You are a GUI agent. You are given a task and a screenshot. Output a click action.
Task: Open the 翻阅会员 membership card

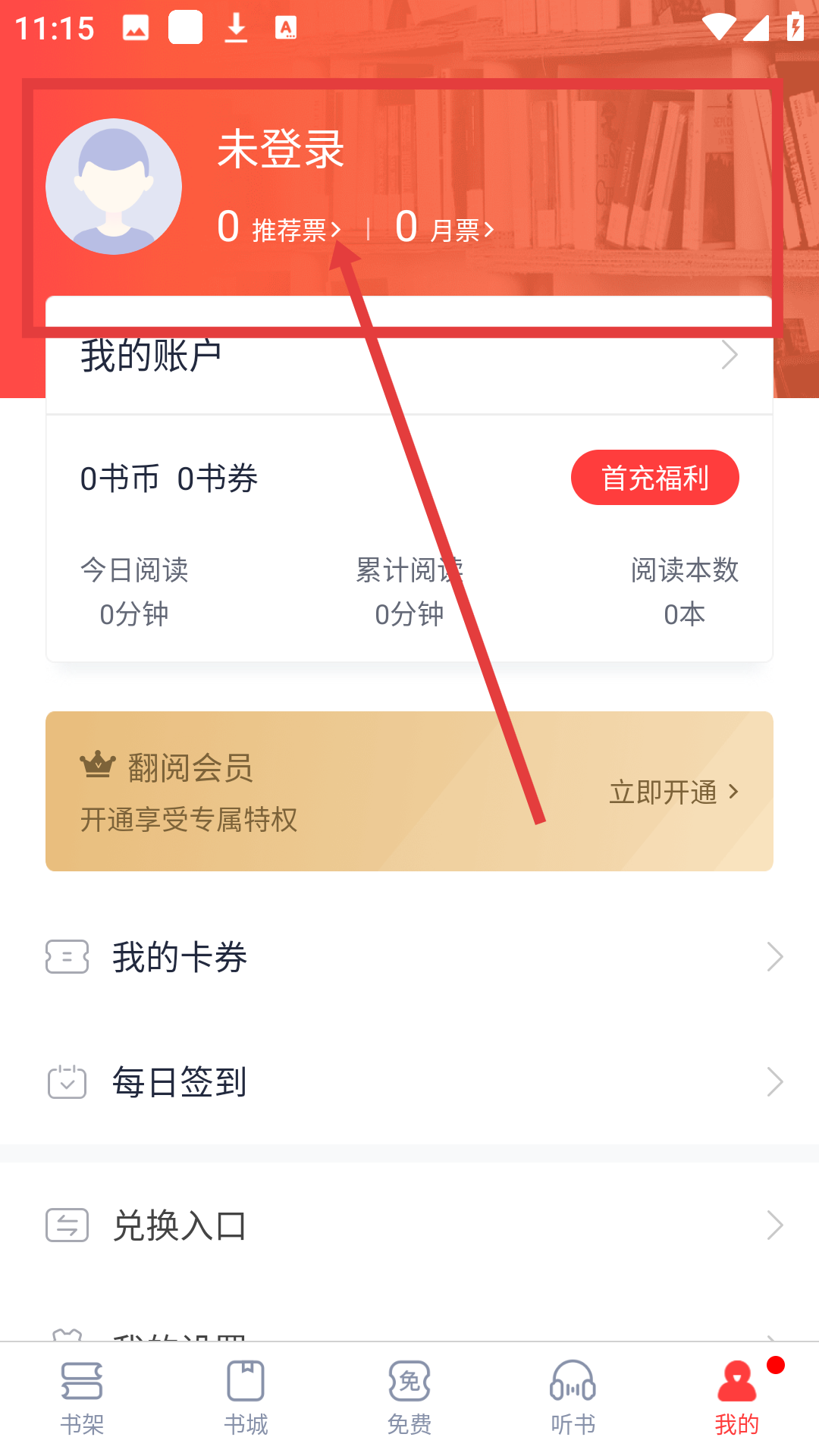409,791
